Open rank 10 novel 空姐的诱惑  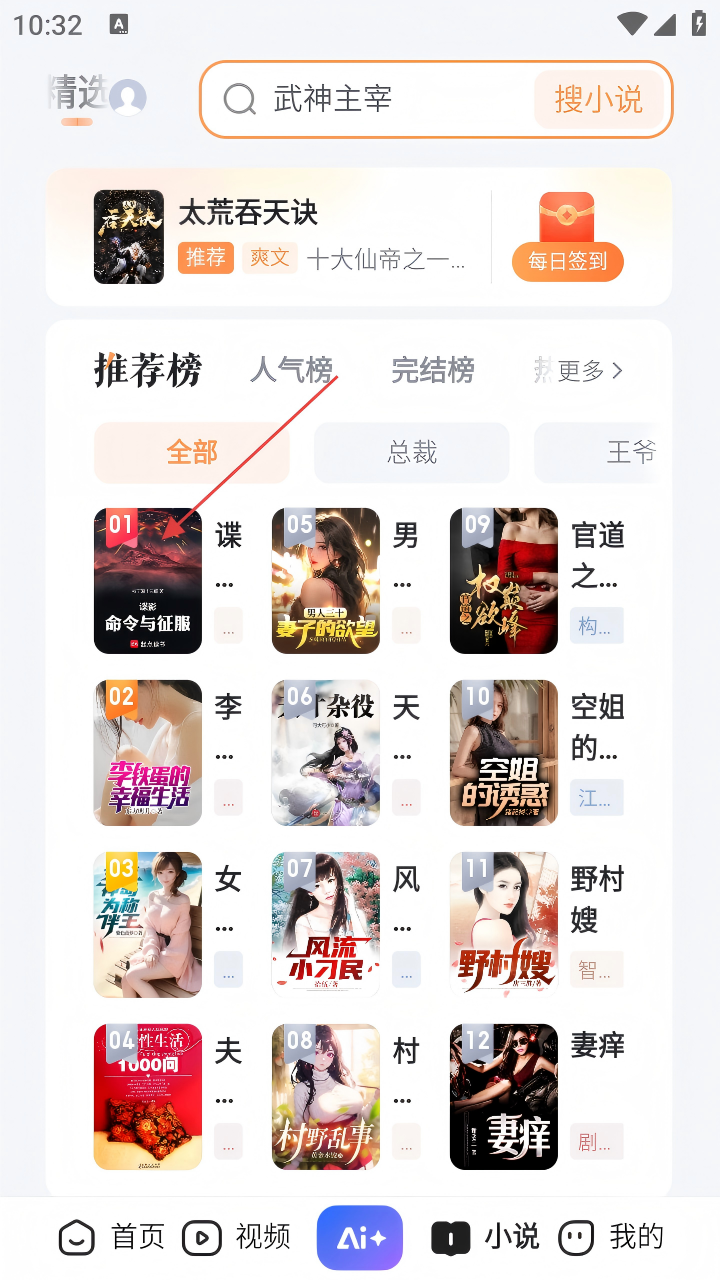[x=504, y=753]
